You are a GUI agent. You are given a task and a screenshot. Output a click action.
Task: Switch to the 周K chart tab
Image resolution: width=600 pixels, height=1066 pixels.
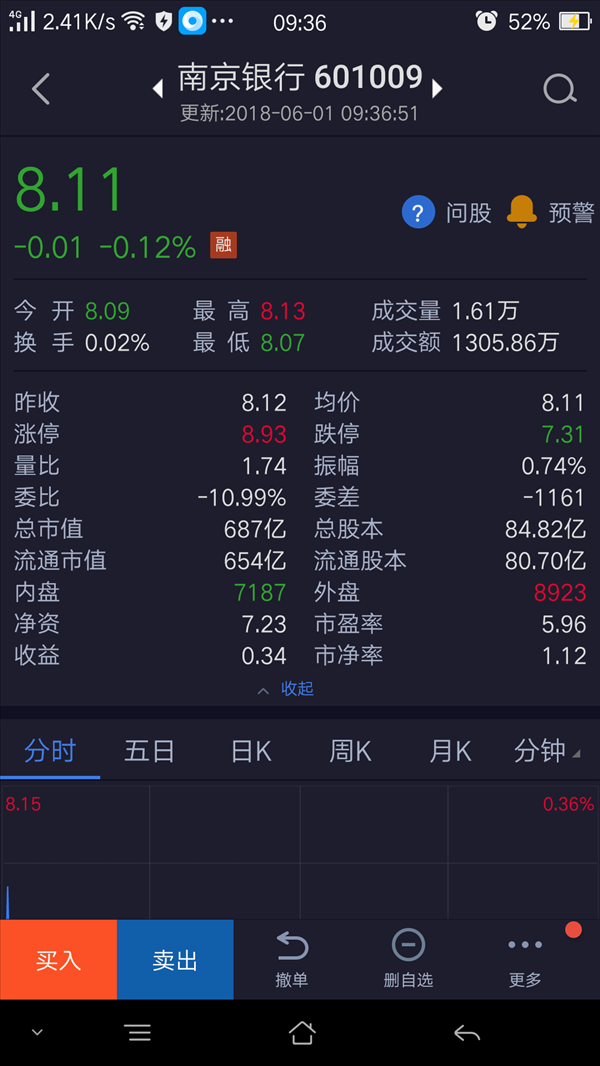(350, 751)
